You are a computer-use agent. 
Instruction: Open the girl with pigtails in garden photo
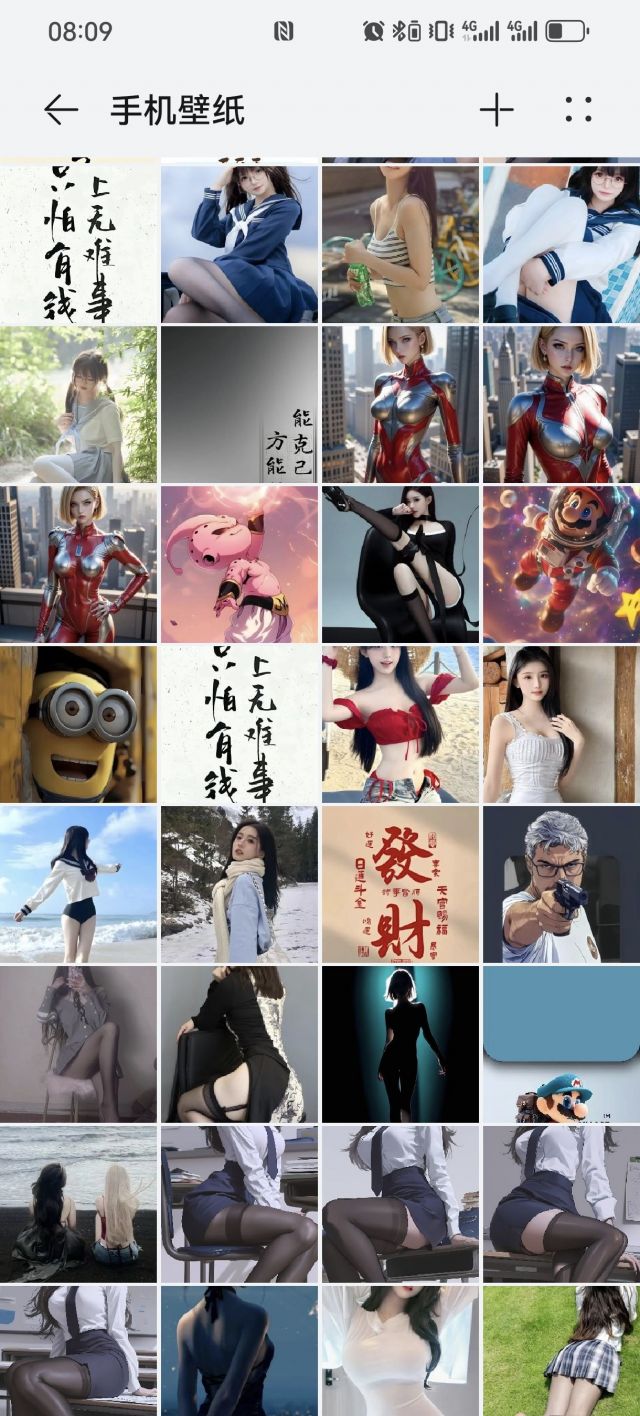(79, 404)
